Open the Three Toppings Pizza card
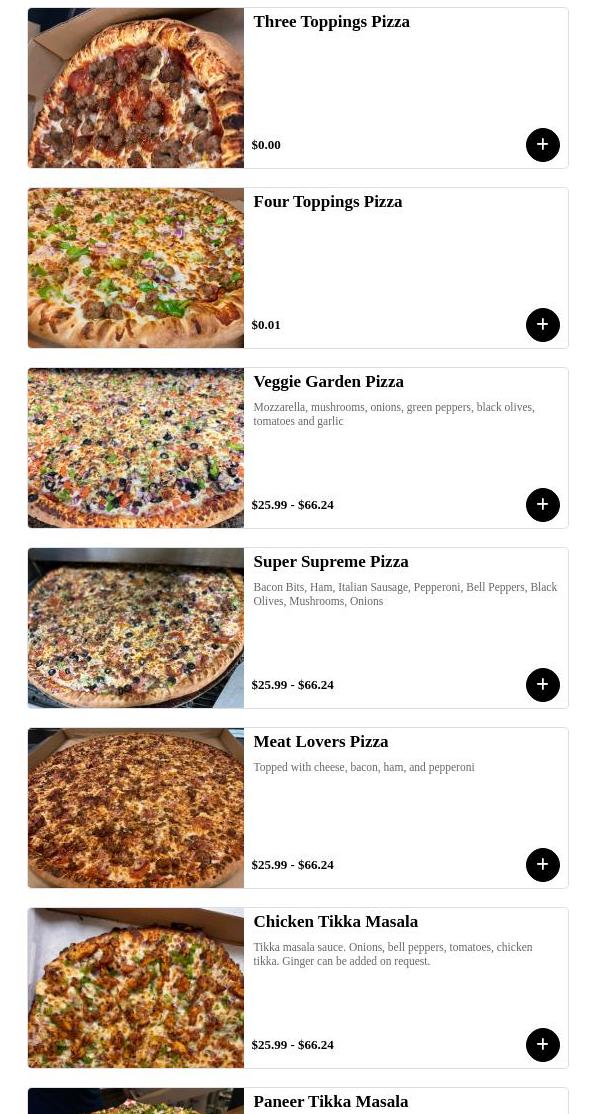The image size is (605, 1114). click(x=331, y=22)
